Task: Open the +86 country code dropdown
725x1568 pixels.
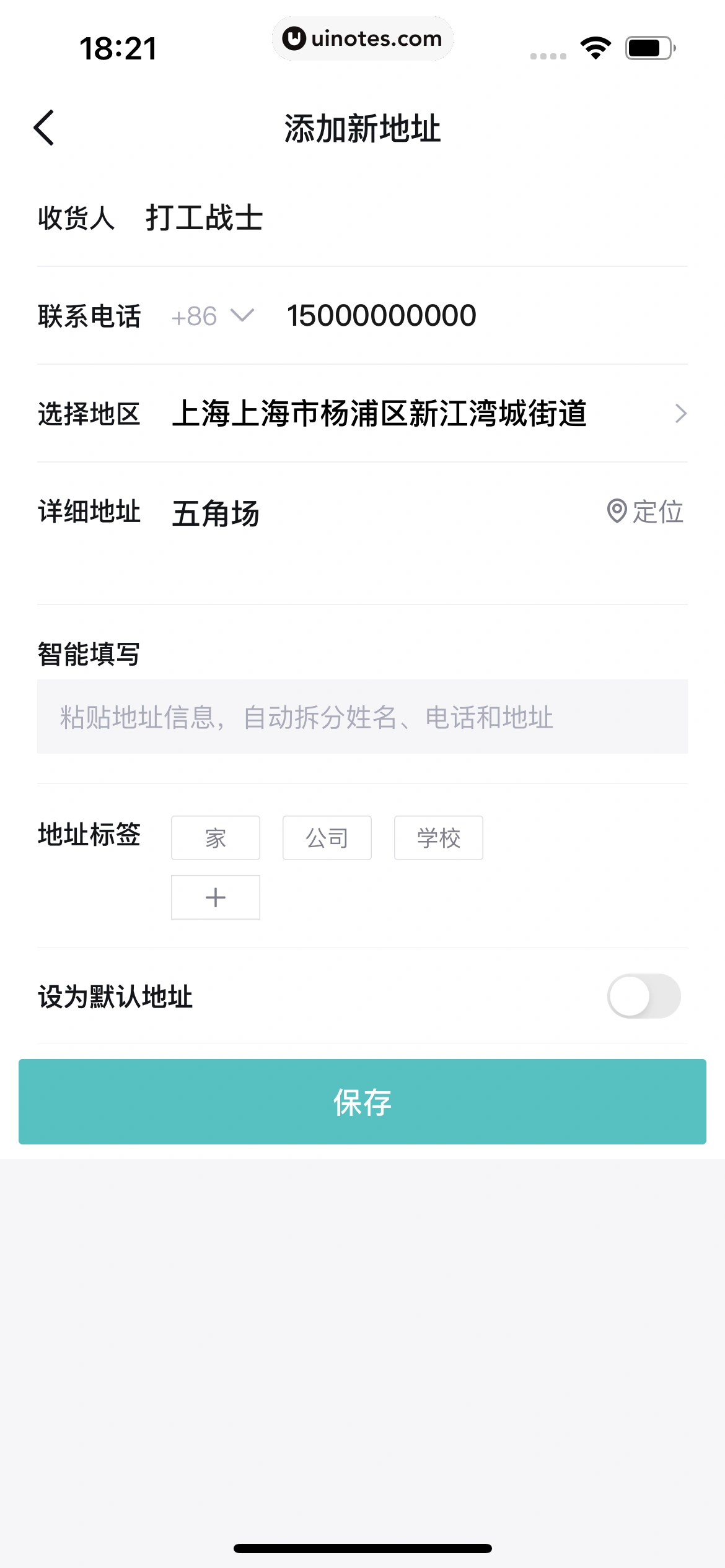Action: [211, 316]
